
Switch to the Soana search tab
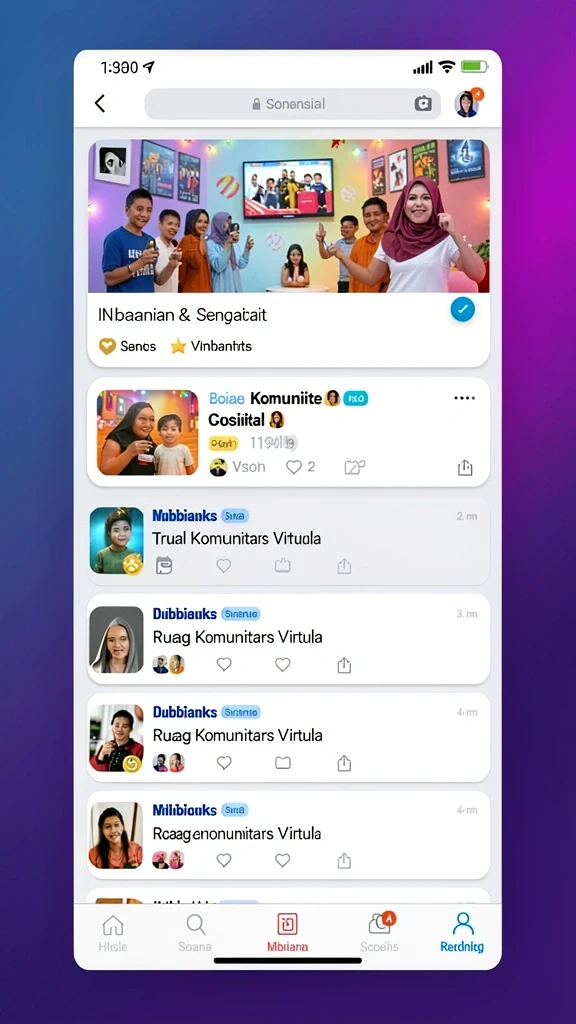point(195,933)
